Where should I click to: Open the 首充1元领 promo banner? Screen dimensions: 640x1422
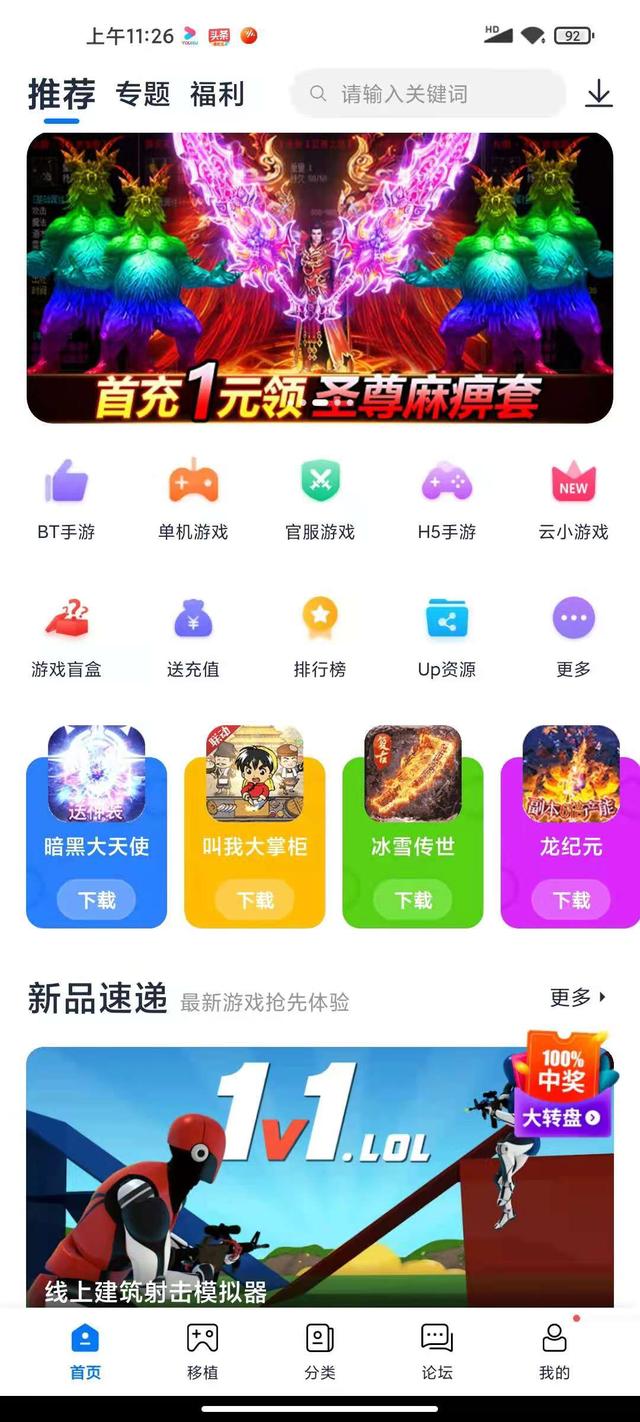pos(320,278)
